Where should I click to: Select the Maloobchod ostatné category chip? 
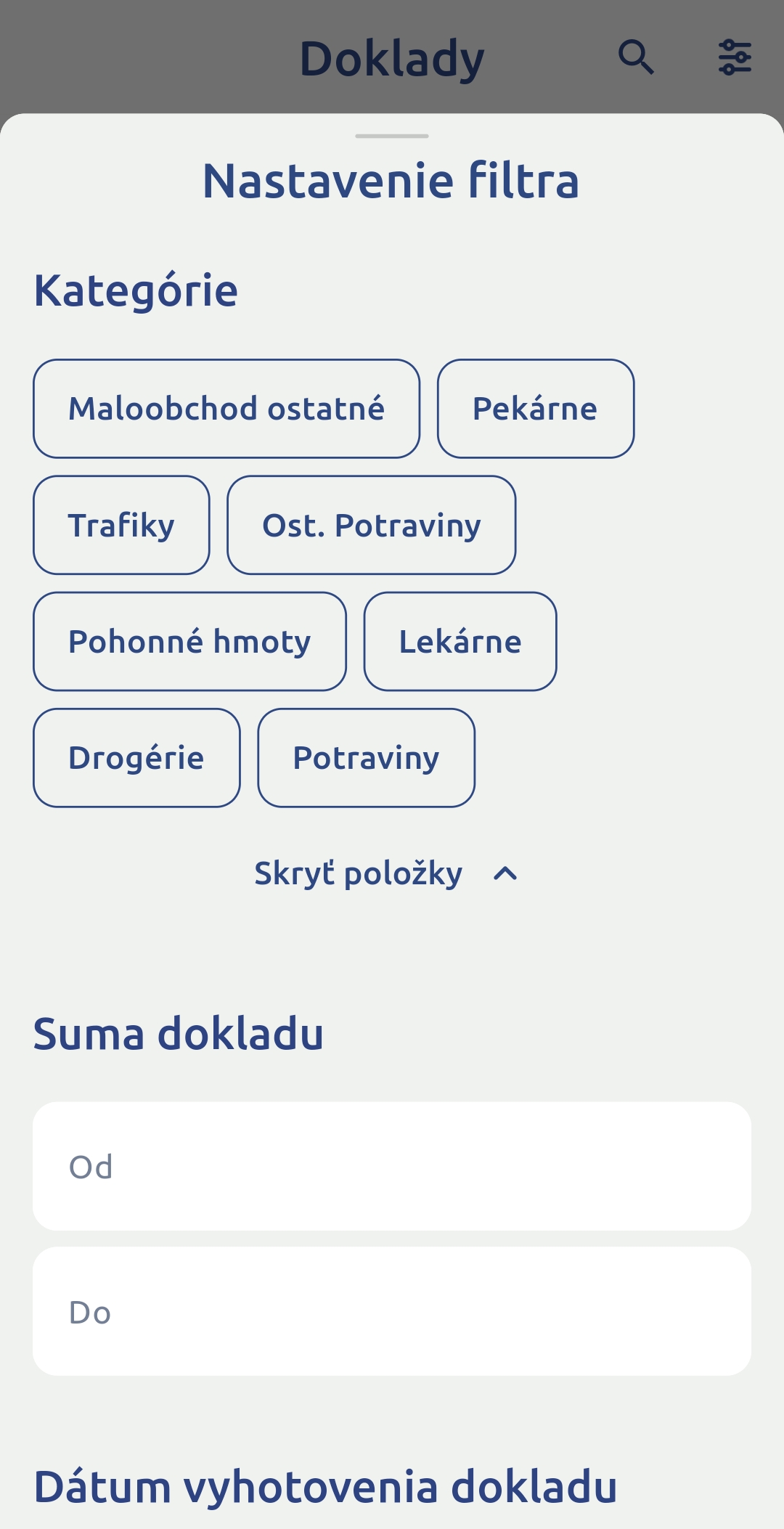click(226, 409)
